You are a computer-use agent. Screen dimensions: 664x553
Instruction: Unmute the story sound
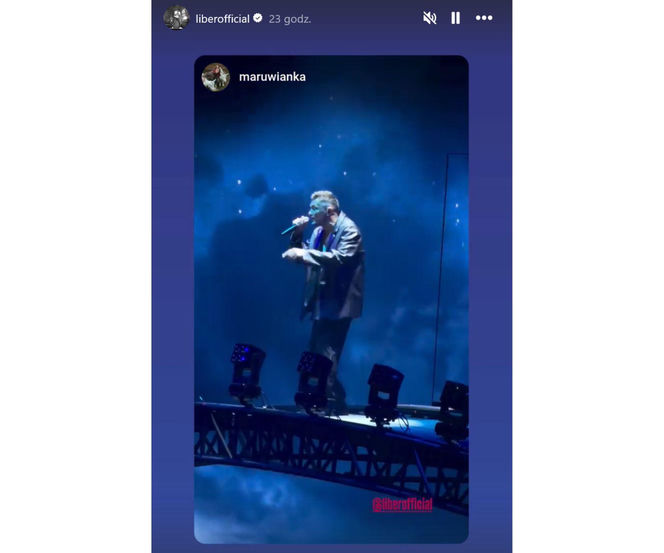[x=429, y=18]
